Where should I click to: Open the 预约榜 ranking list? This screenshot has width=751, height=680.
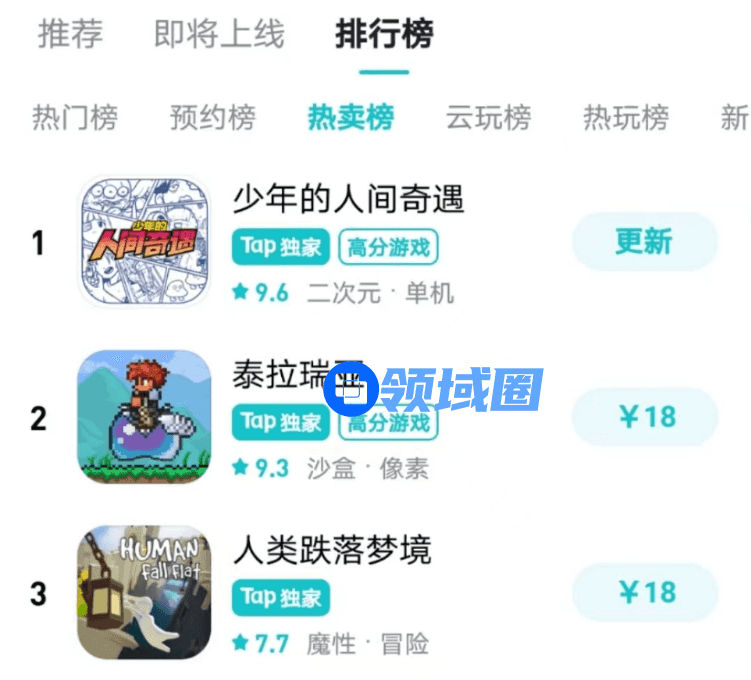213,118
